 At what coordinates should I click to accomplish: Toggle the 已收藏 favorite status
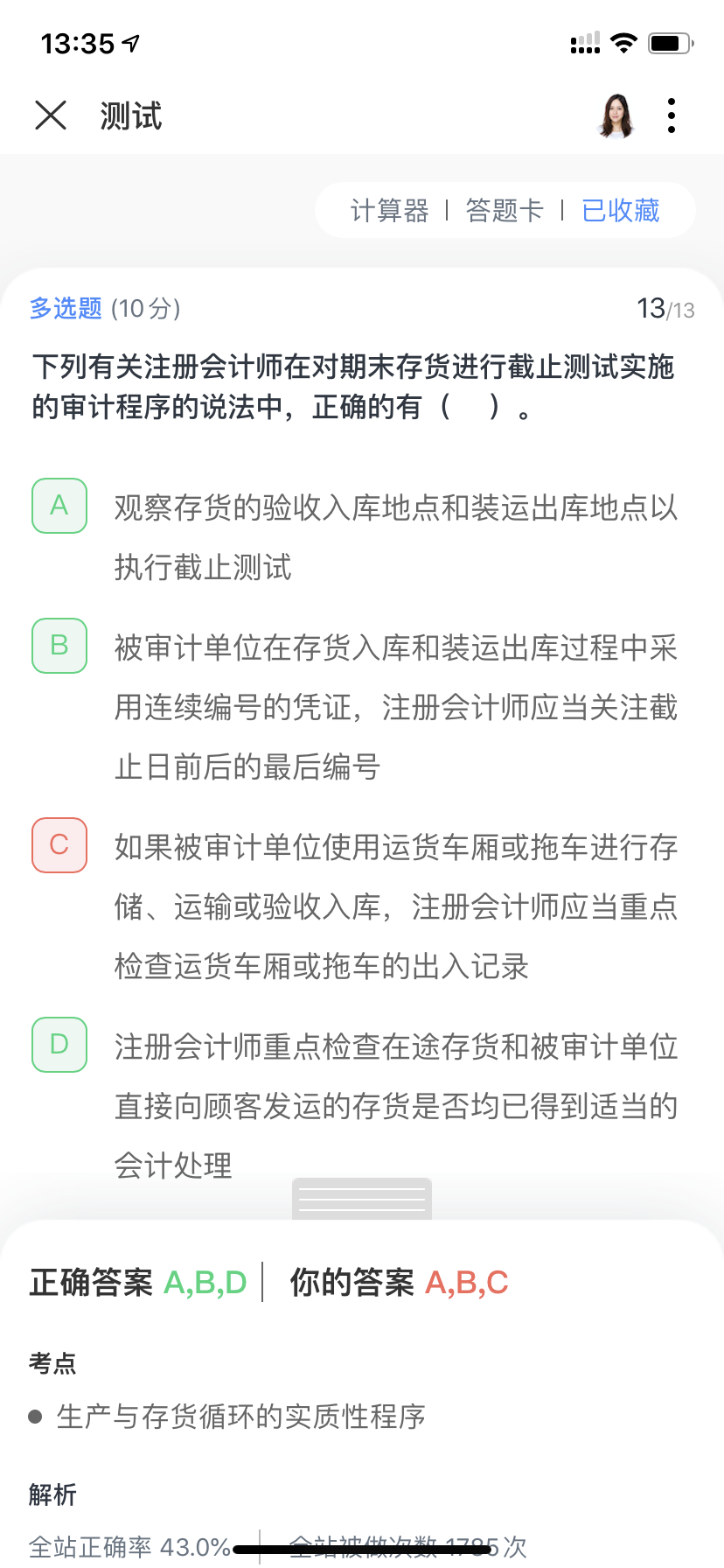coord(620,211)
